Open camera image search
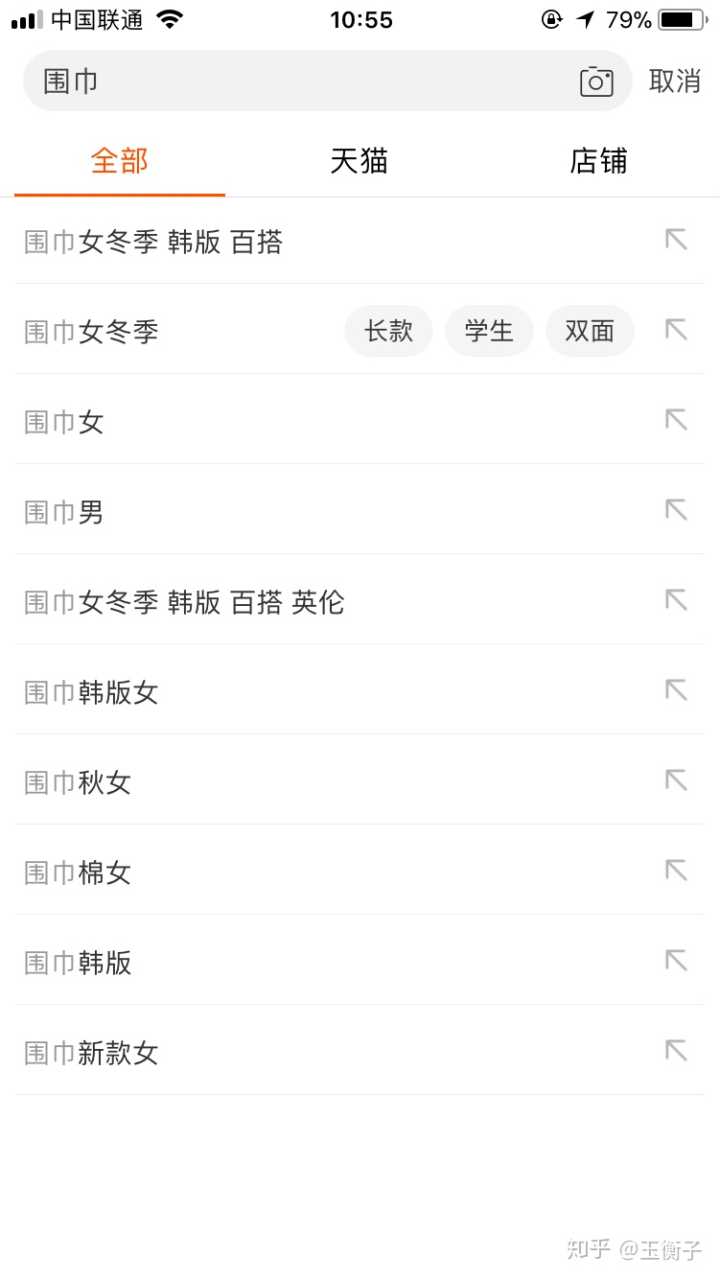Image resolution: width=720 pixels, height=1280 pixels. coord(596,81)
